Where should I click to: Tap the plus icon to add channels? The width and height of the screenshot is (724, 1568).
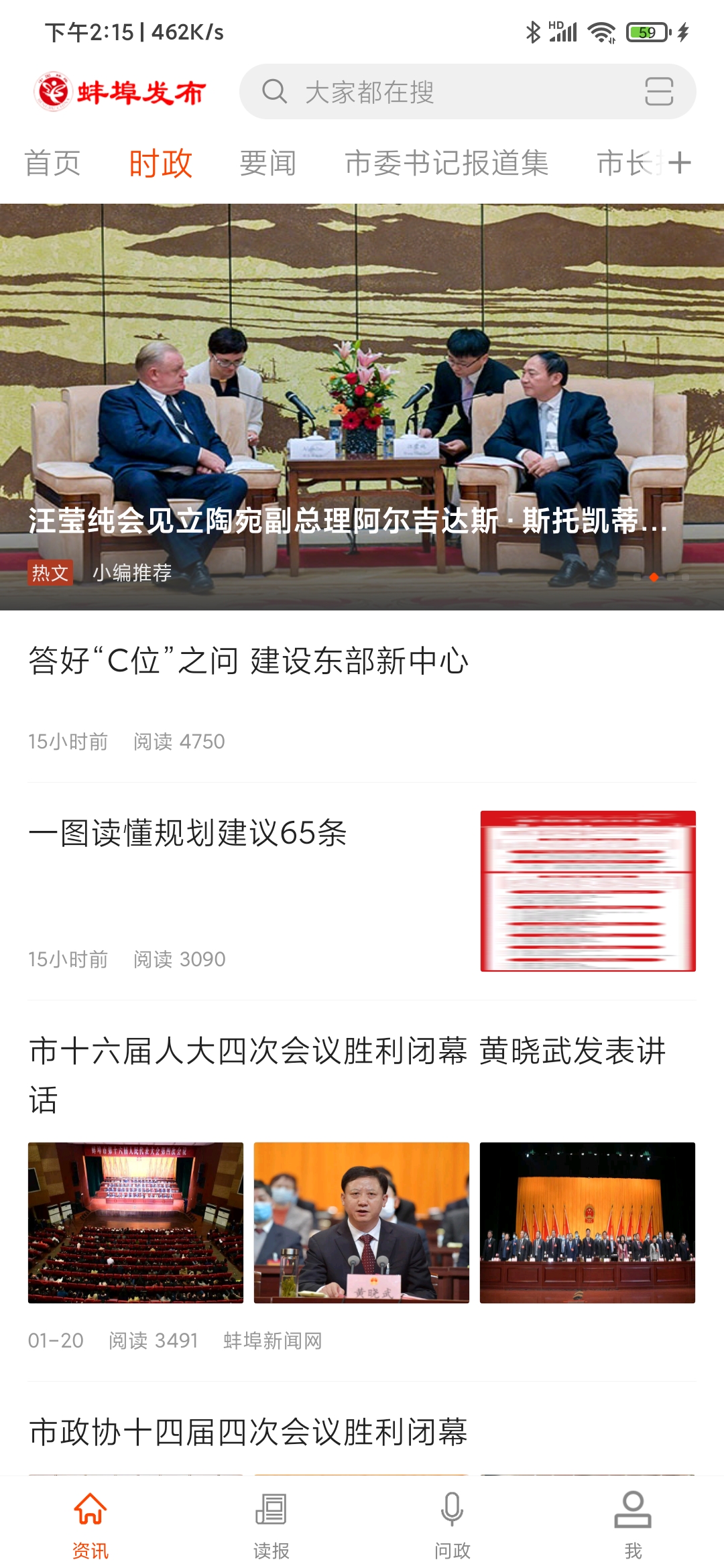pos(680,163)
